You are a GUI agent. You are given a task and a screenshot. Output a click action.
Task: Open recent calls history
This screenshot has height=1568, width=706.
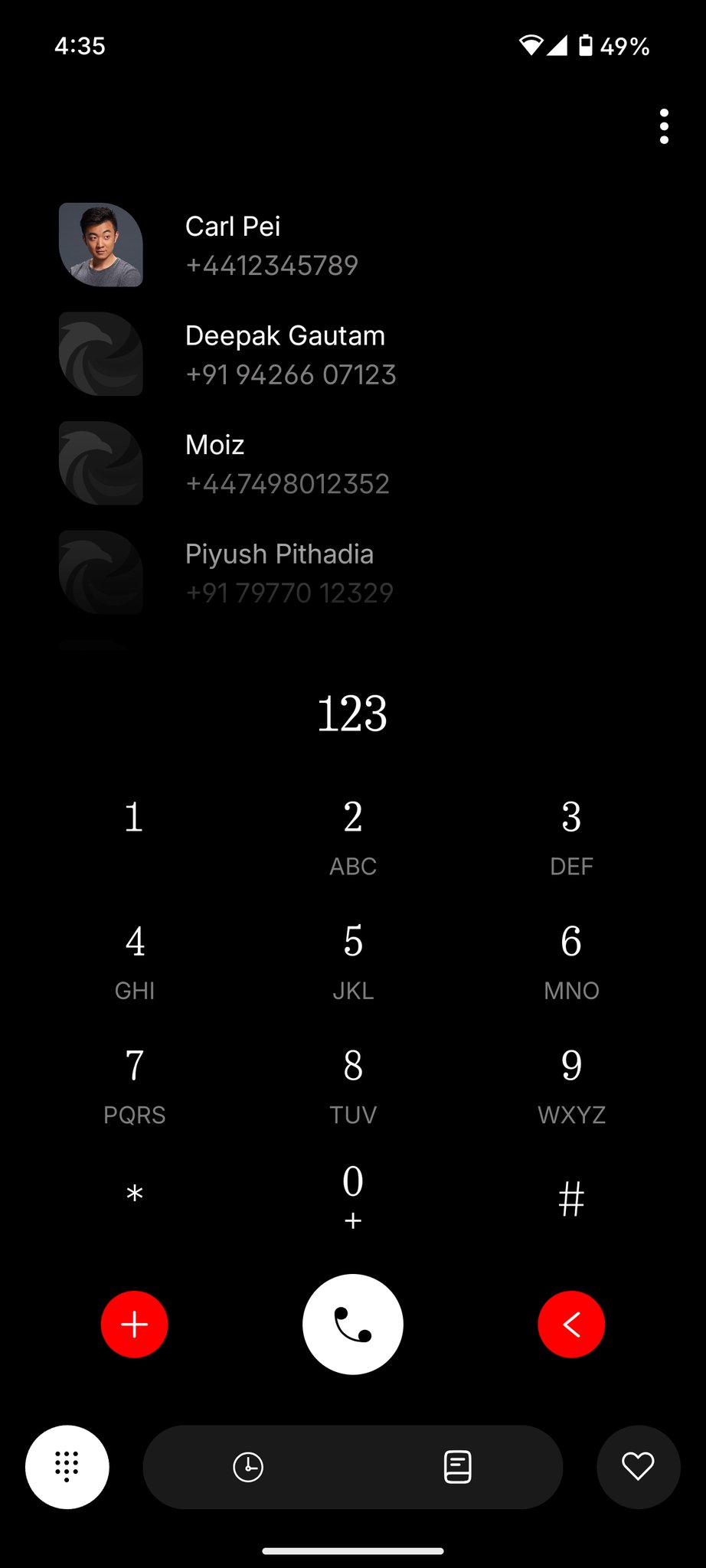[248, 1467]
